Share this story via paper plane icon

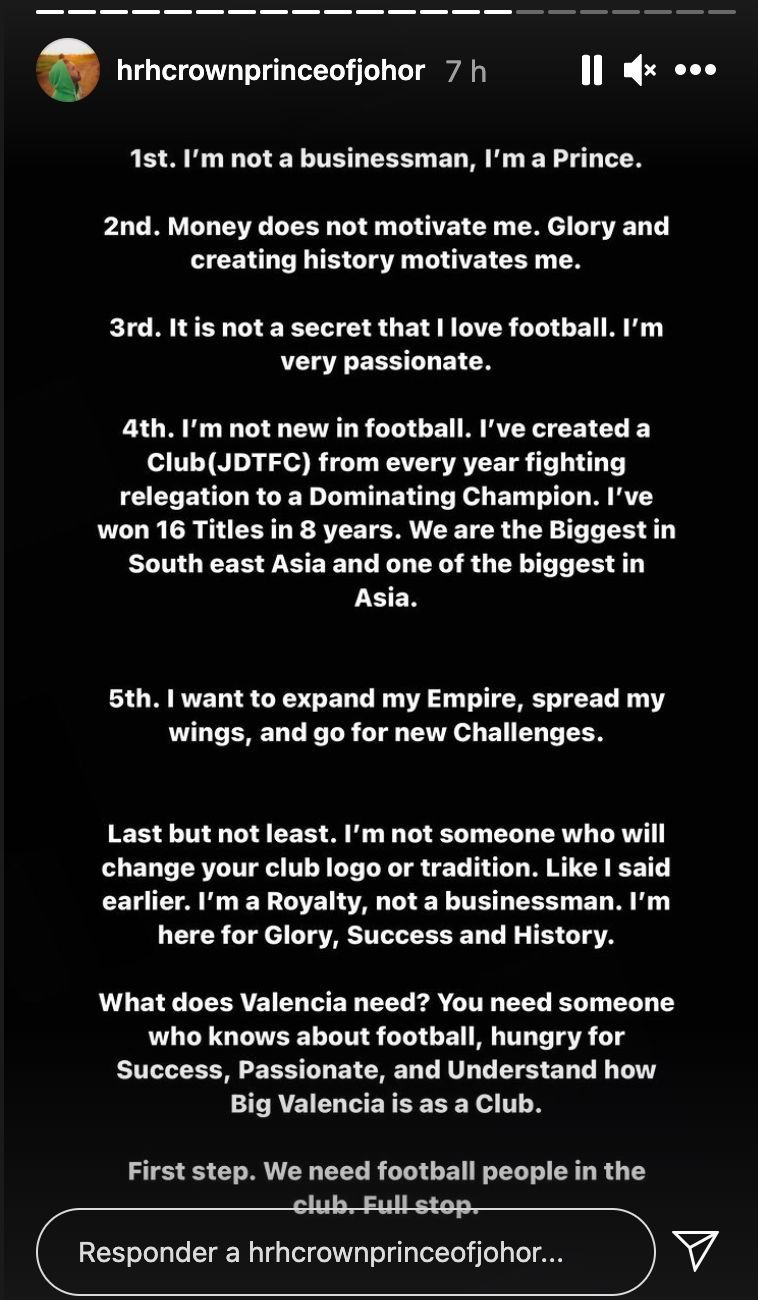(x=695, y=1251)
